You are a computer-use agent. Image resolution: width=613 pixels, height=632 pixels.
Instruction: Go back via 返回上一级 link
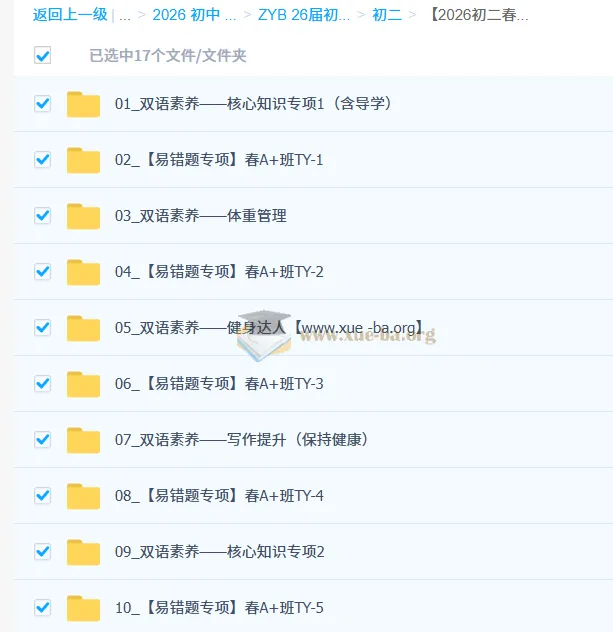point(70,15)
